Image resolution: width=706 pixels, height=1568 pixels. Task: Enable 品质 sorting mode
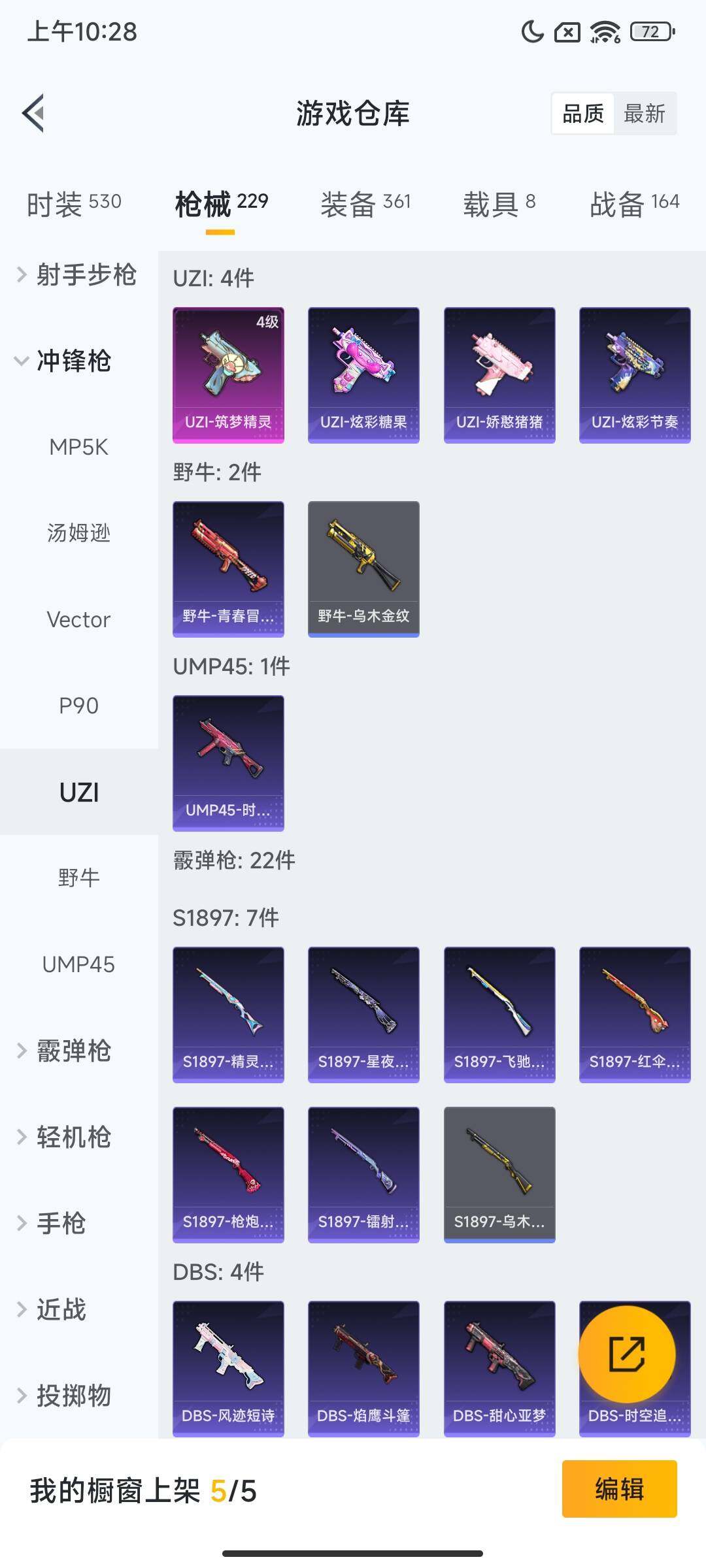(x=584, y=113)
